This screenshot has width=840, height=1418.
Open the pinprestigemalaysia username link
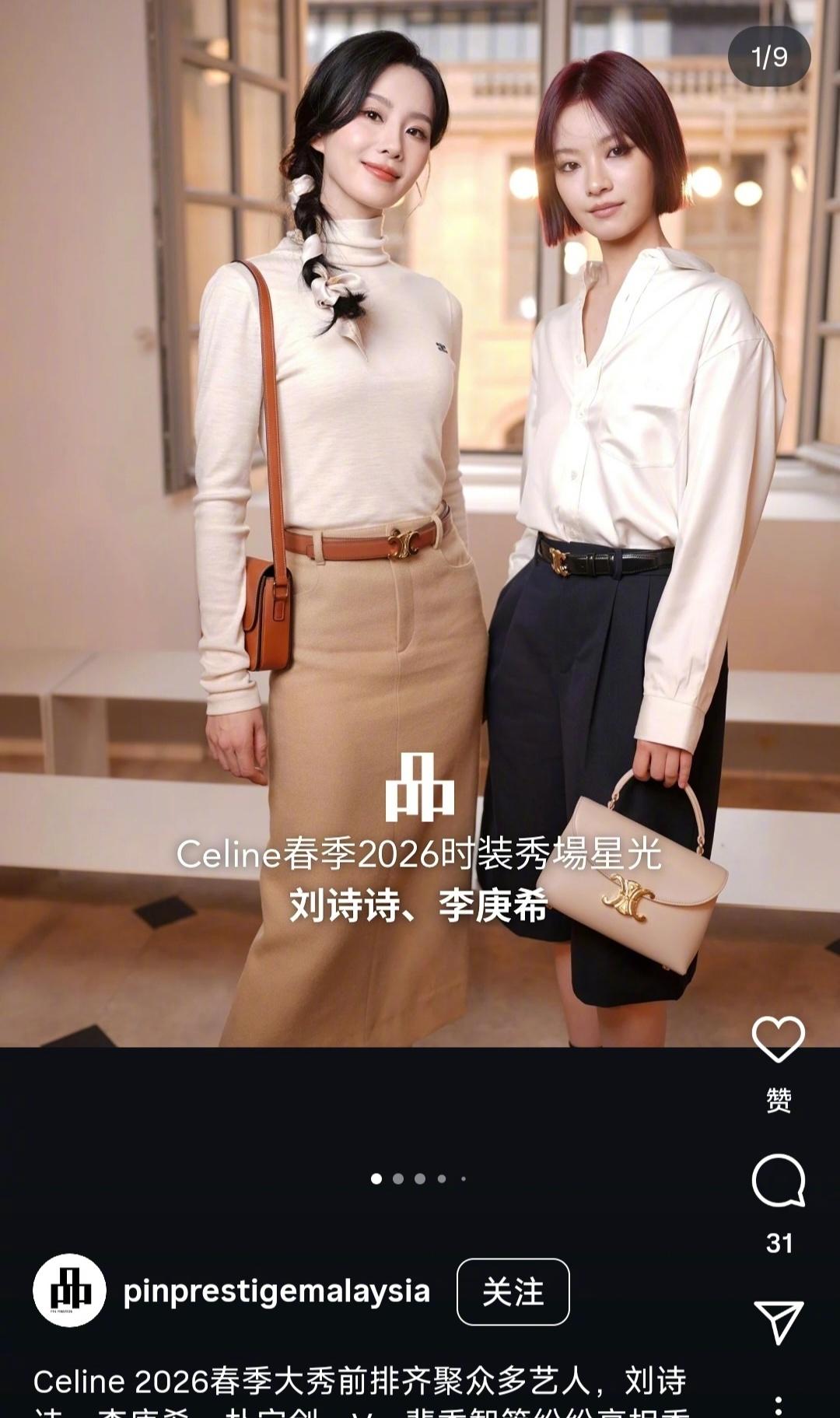277,1291
